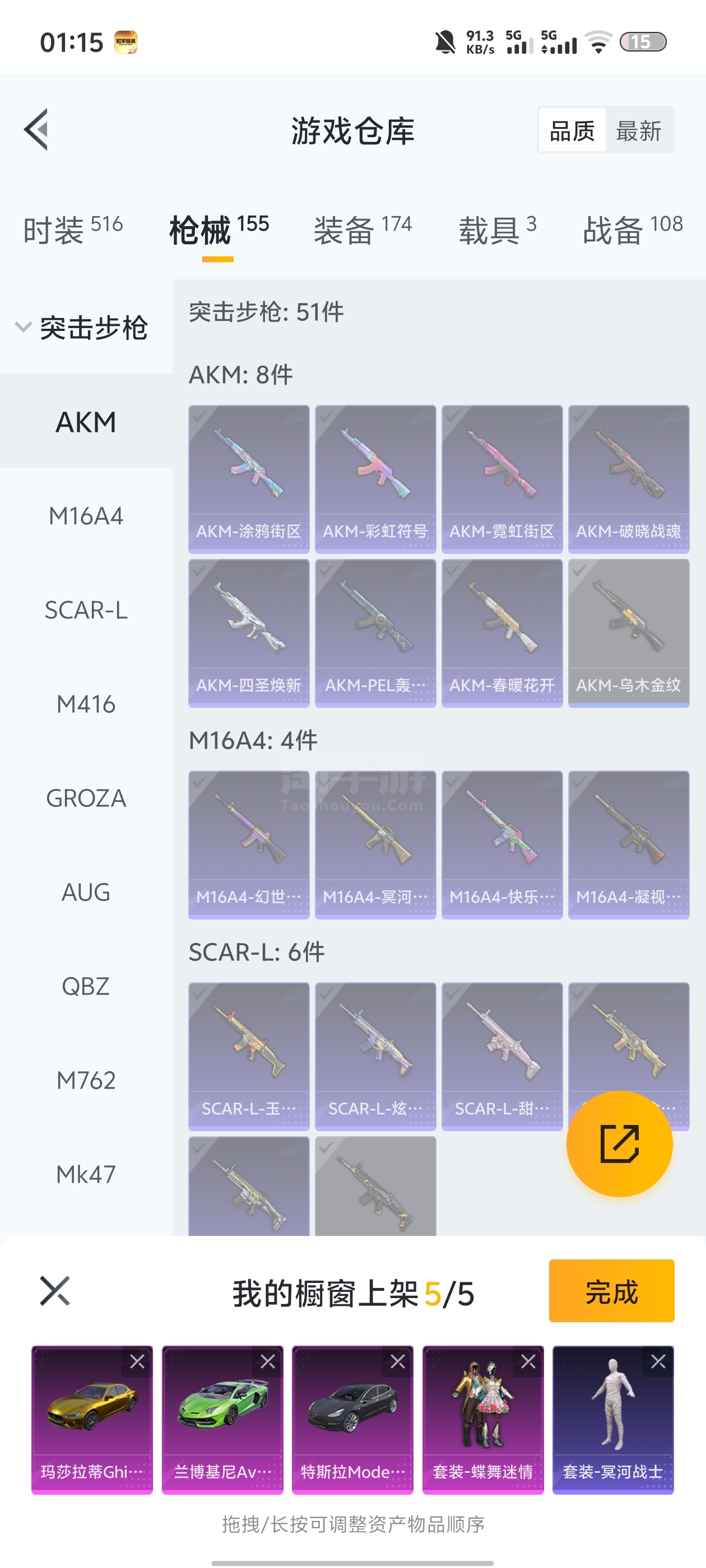706x1568 pixels.
Task: Close the 我的橱窗上架 panel
Action: [55, 1291]
